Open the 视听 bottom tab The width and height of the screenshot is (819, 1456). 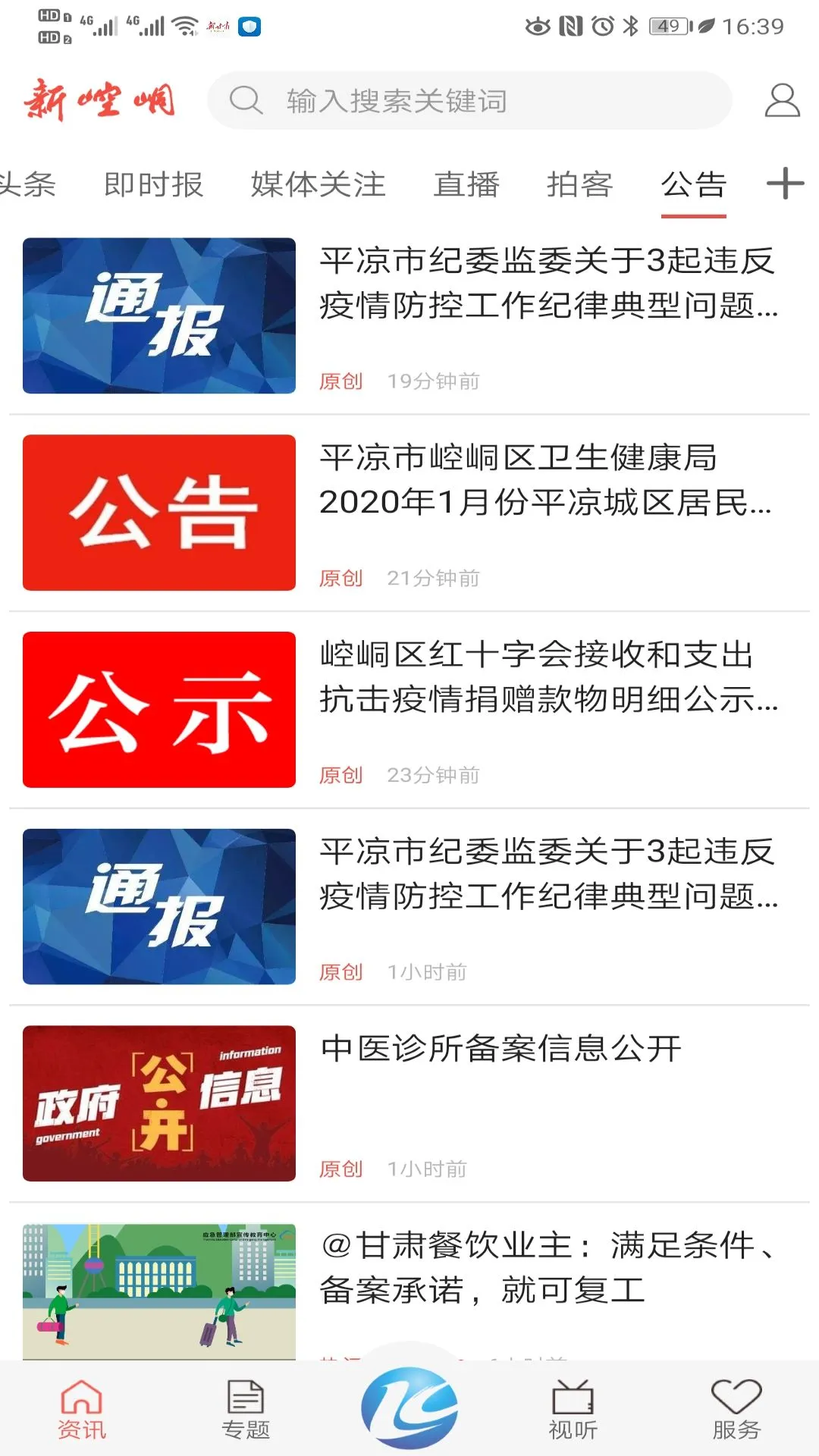(573, 1410)
